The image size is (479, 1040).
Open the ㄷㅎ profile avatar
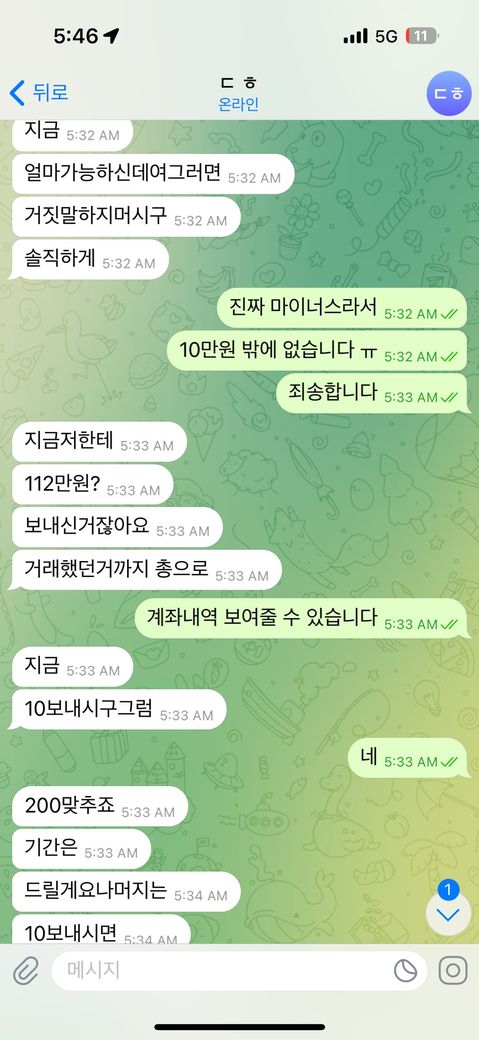[x=448, y=94]
